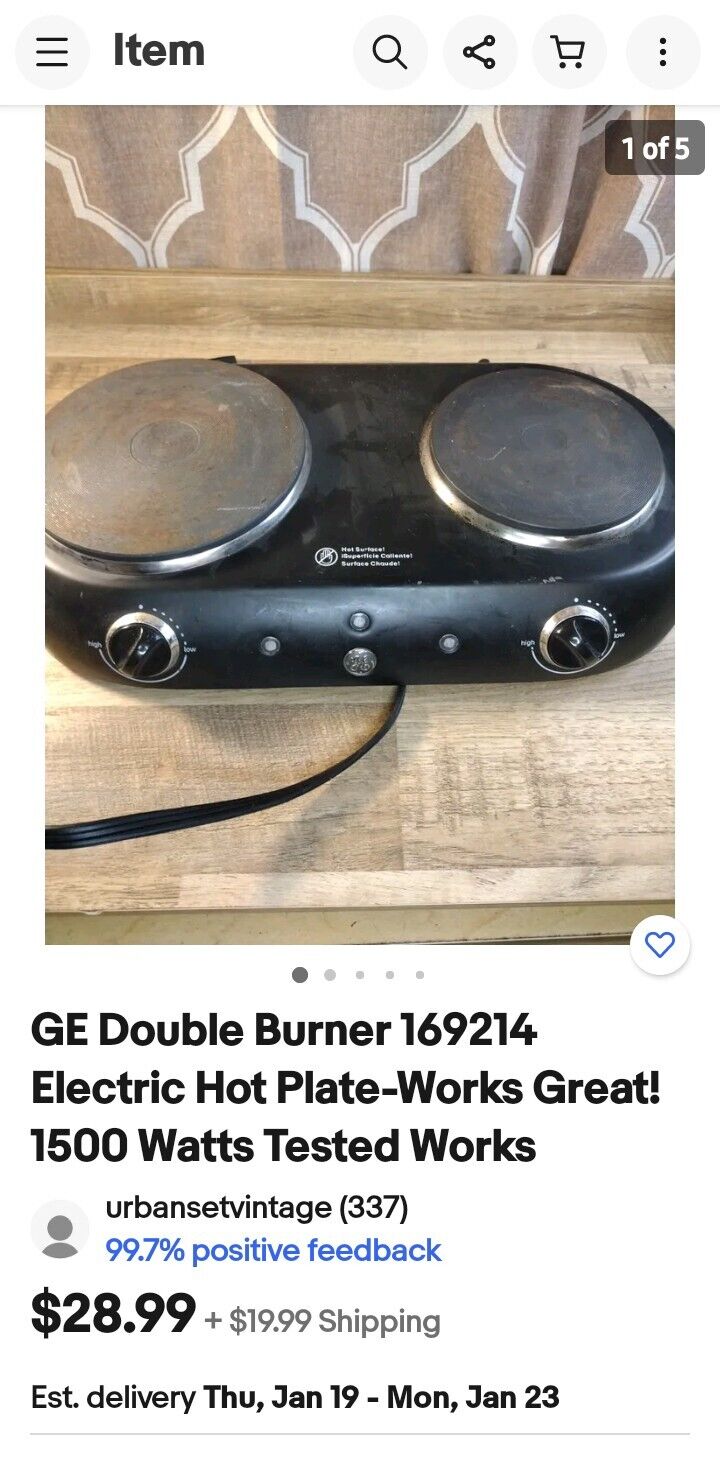The width and height of the screenshot is (720, 1457).
Task: Open seller page for urbansetvintage
Action: [x=255, y=1207]
